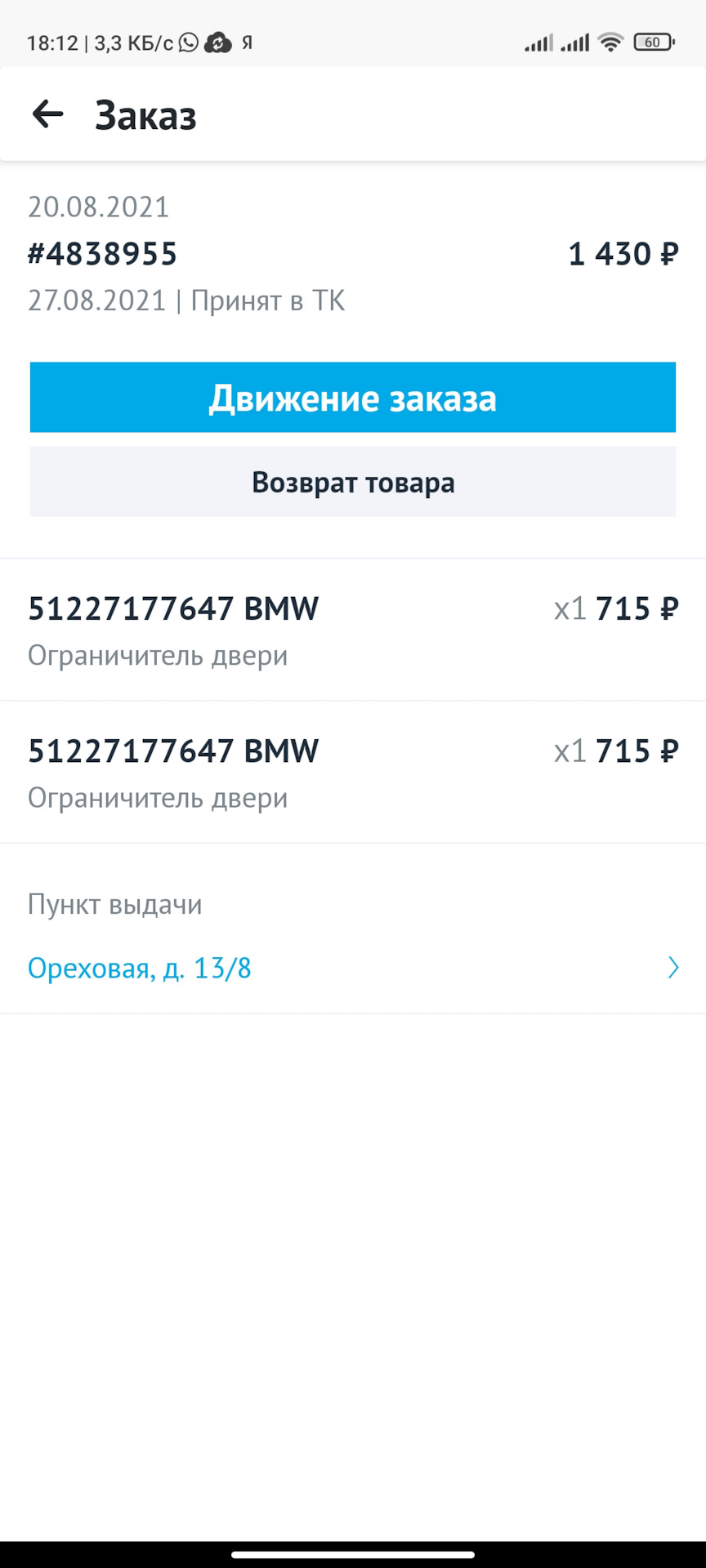Screen dimensions: 706x1568
Task: Tap the Заказ header title
Action: pos(145,114)
